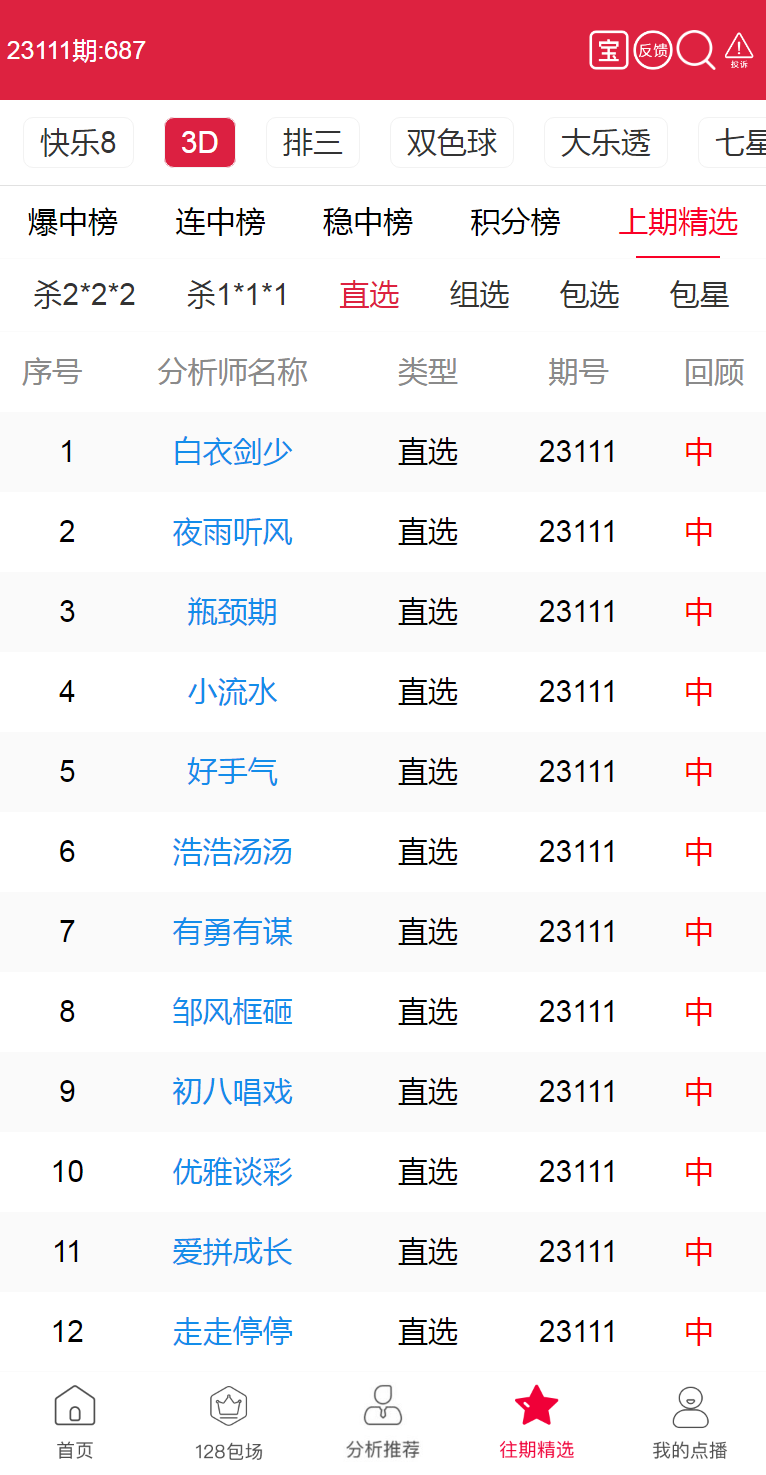View analyst 浩浩汤汤's page

(x=232, y=852)
